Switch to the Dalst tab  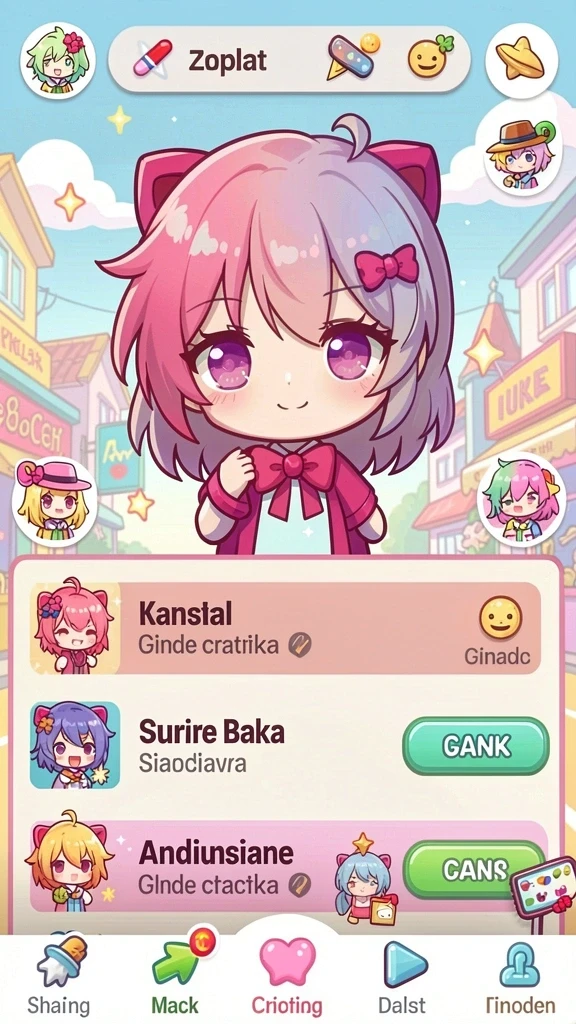(403, 978)
